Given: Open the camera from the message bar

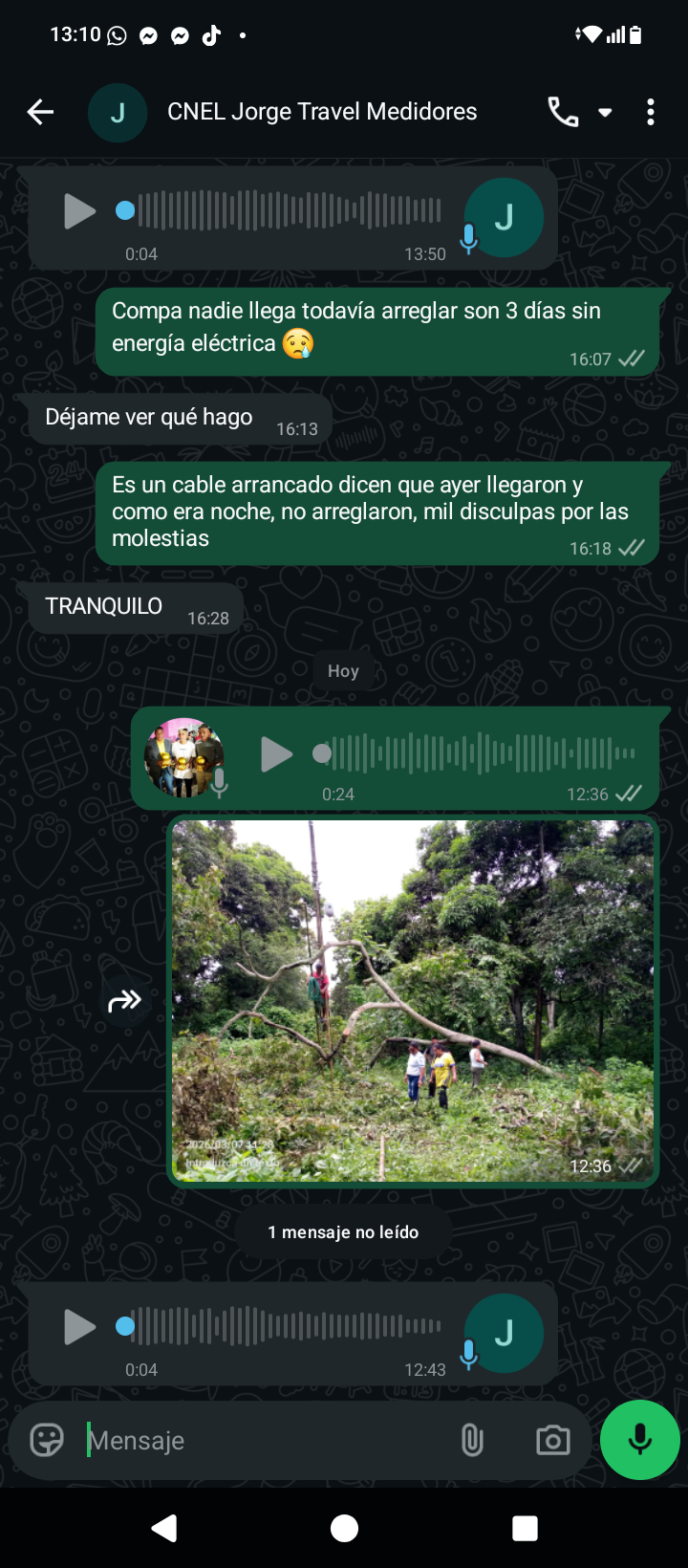Looking at the screenshot, I should (552, 1440).
